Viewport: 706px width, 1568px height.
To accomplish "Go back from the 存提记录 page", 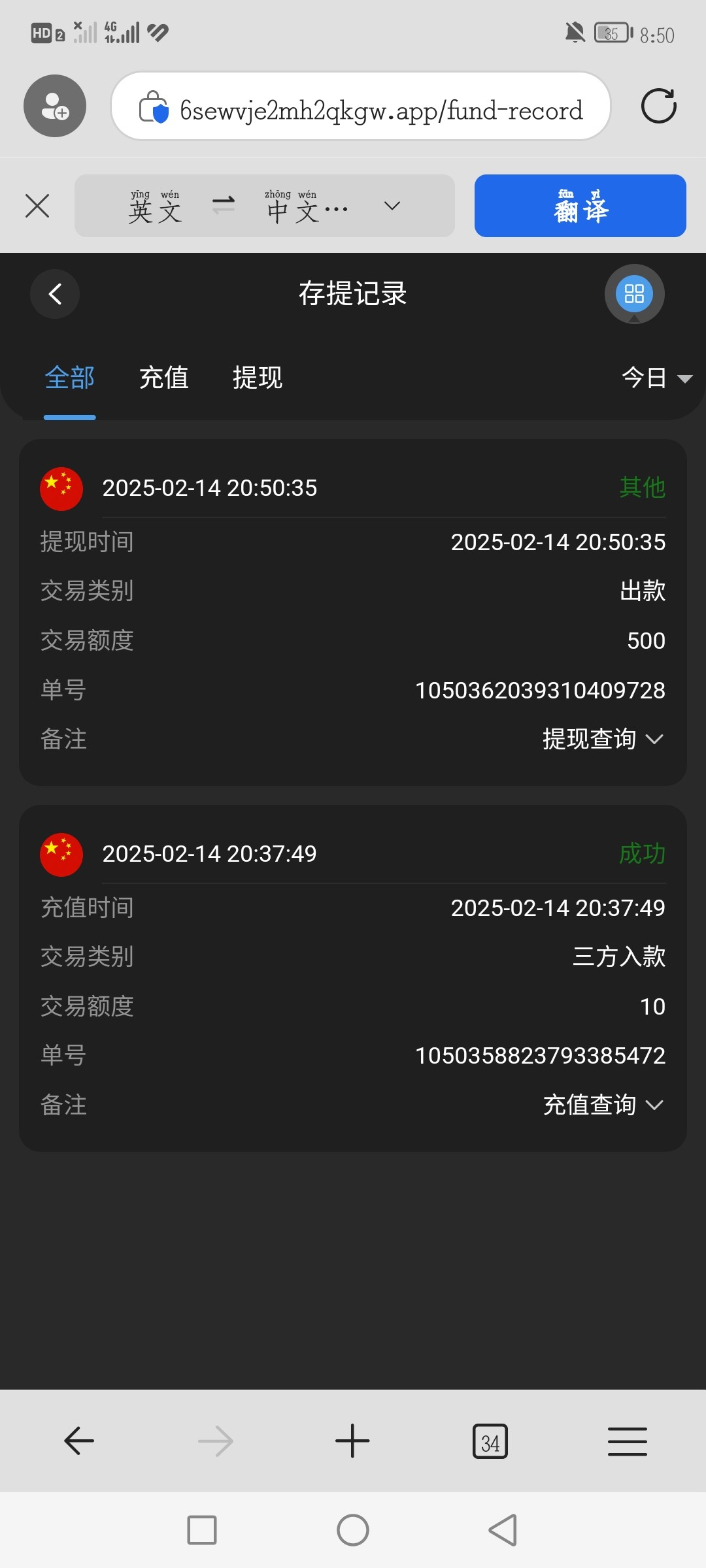I will pos(56,294).
